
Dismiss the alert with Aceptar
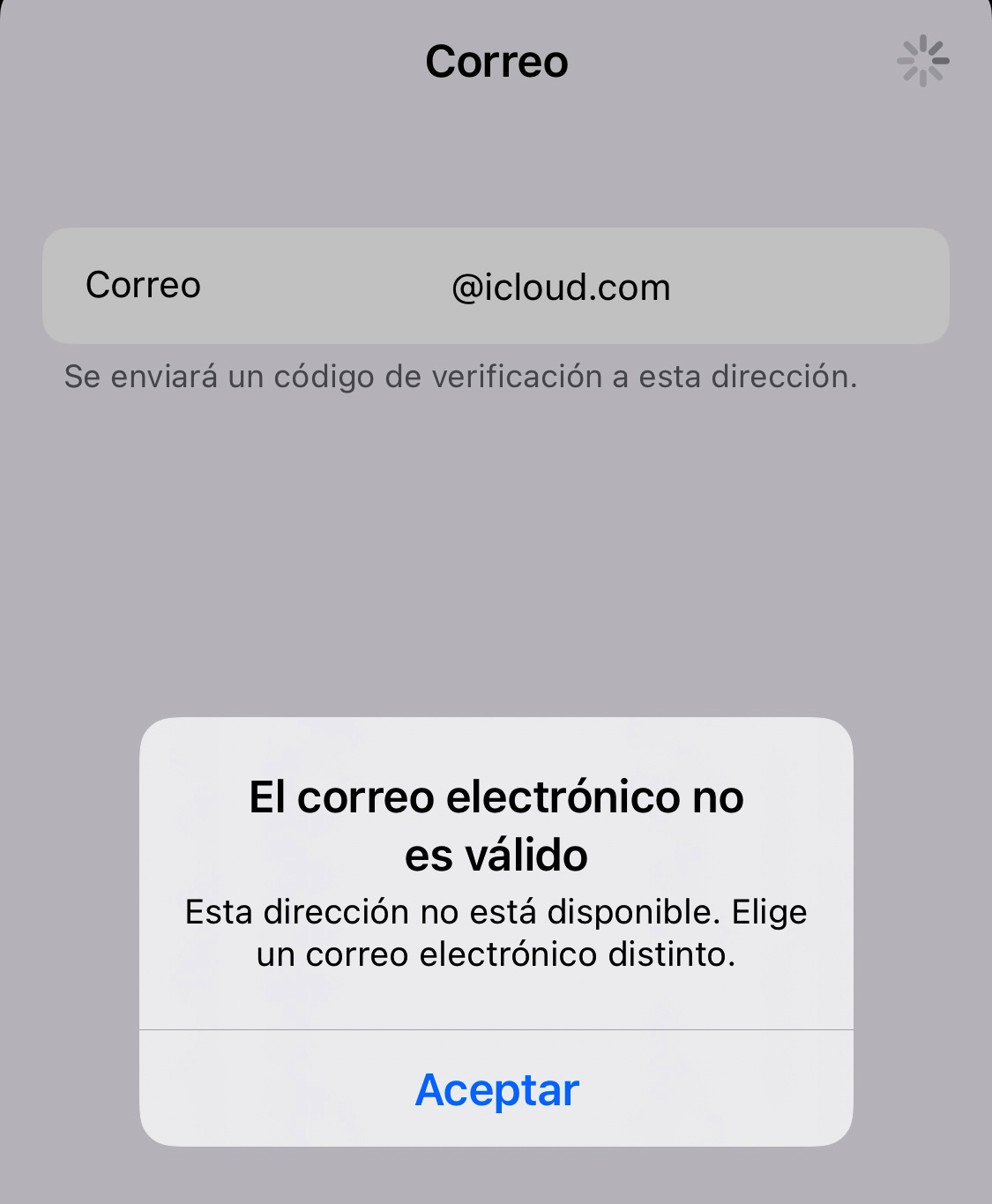click(496, 1088)
